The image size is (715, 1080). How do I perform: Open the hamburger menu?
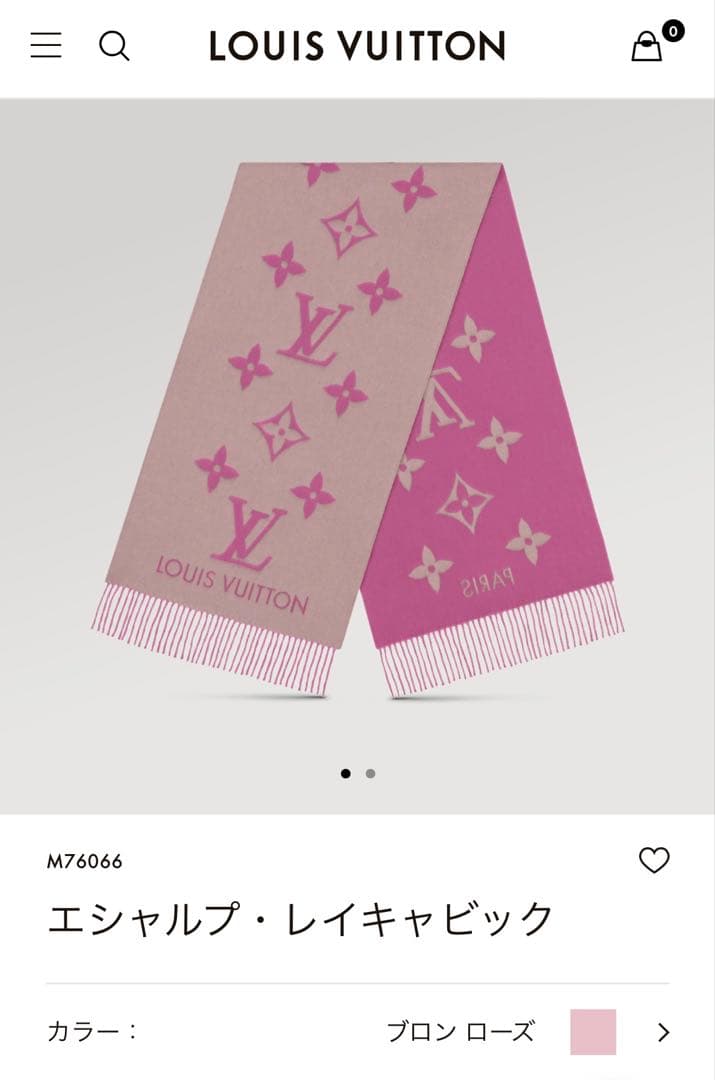pos(46,46)
